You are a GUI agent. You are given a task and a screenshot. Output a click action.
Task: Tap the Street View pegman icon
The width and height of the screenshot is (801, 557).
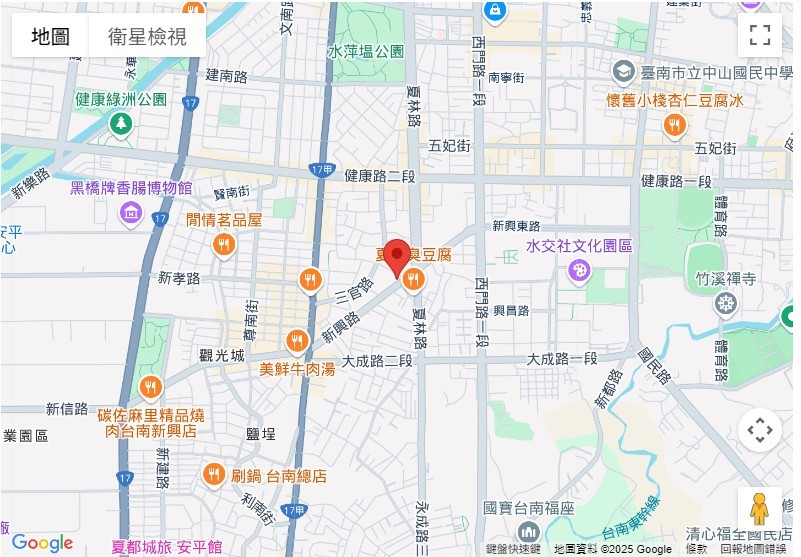pyautogui.click(x=760, y=508)
